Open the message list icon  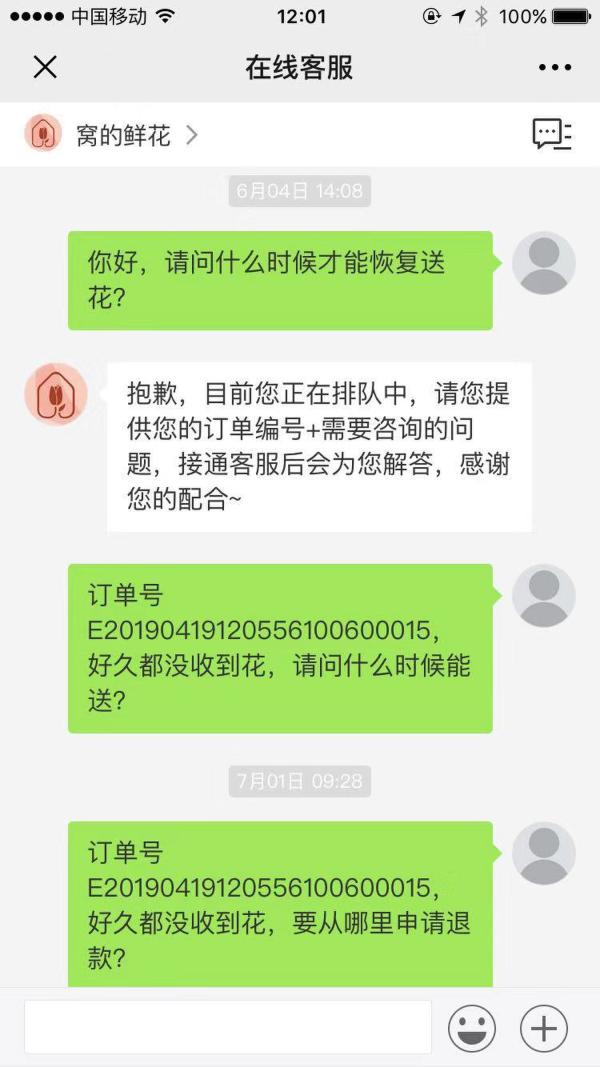point(551,134)
